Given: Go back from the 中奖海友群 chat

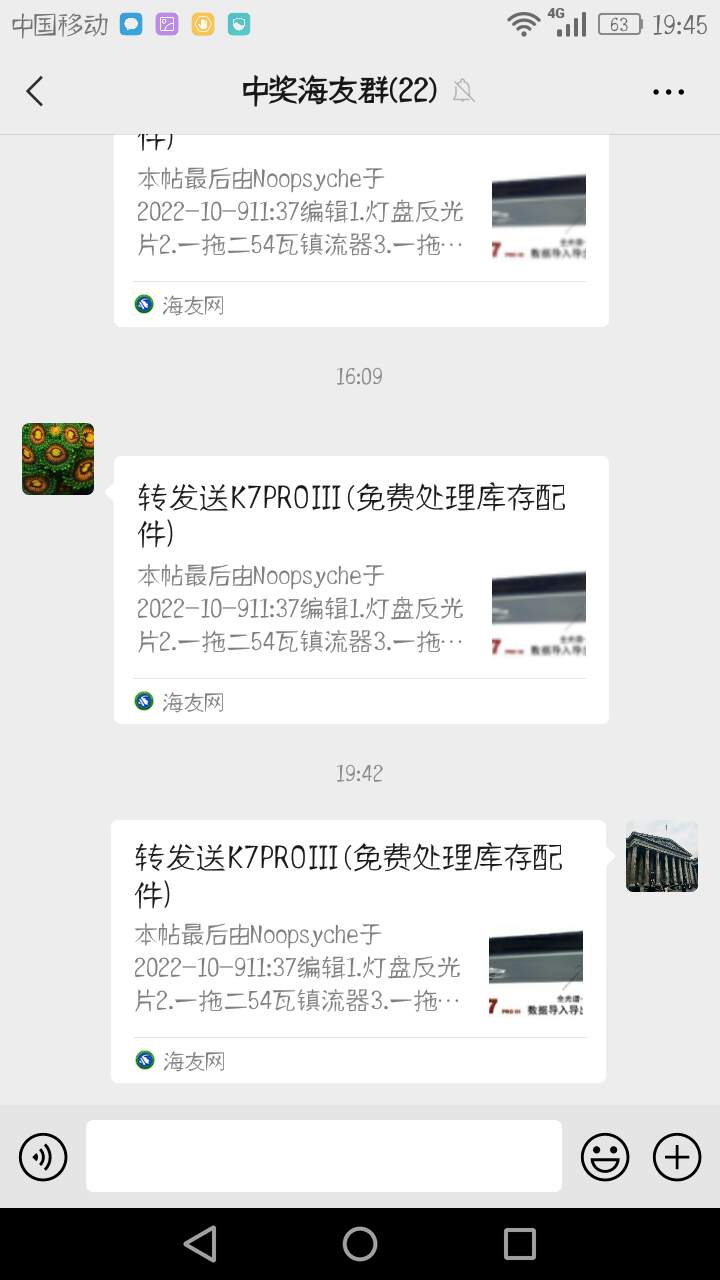Looking at the screenshot, I should click(35, 91).
